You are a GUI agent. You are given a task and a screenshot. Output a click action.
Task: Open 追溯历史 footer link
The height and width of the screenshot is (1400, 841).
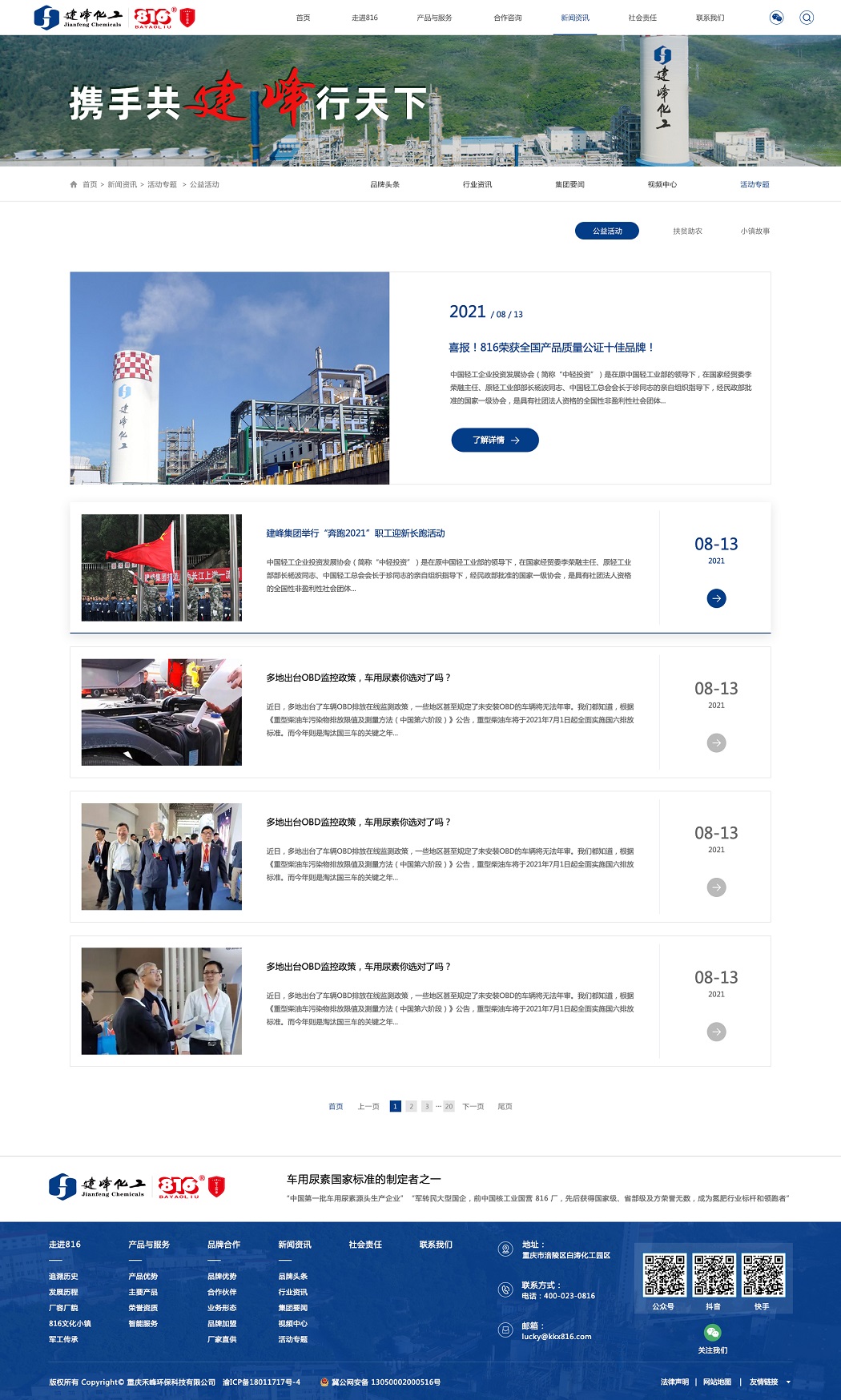[x=63, y=1277]
